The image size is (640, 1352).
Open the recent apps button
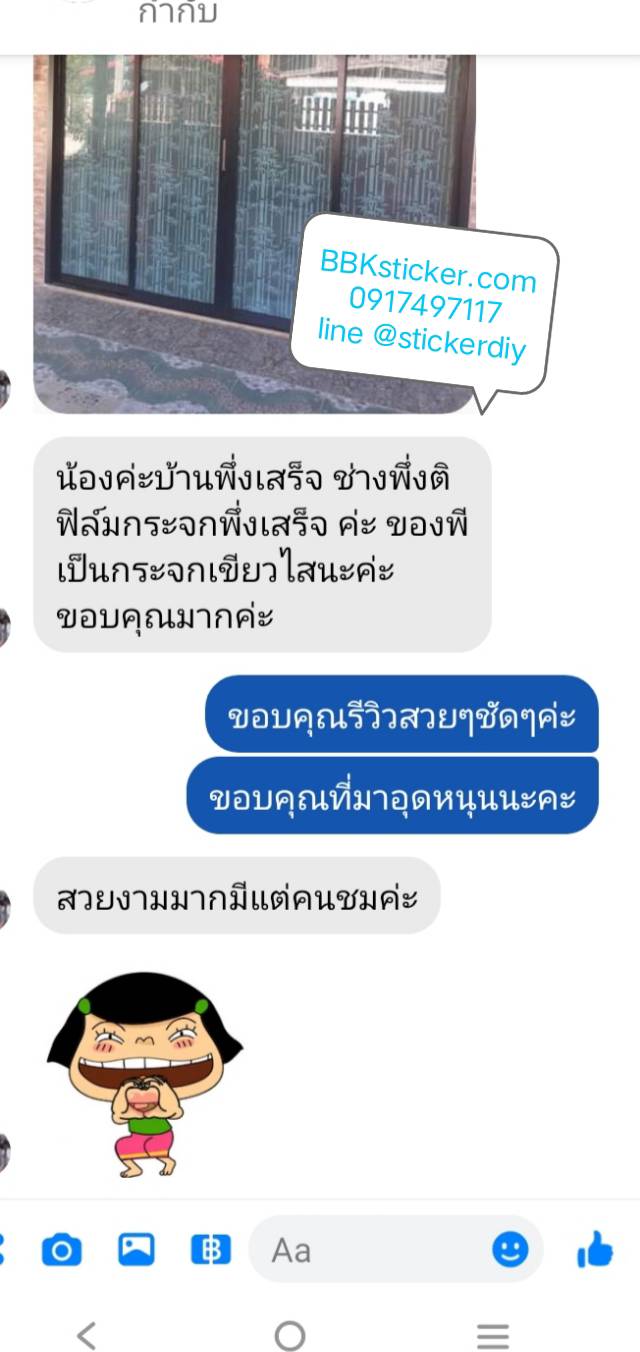(x=493, y=1334)
